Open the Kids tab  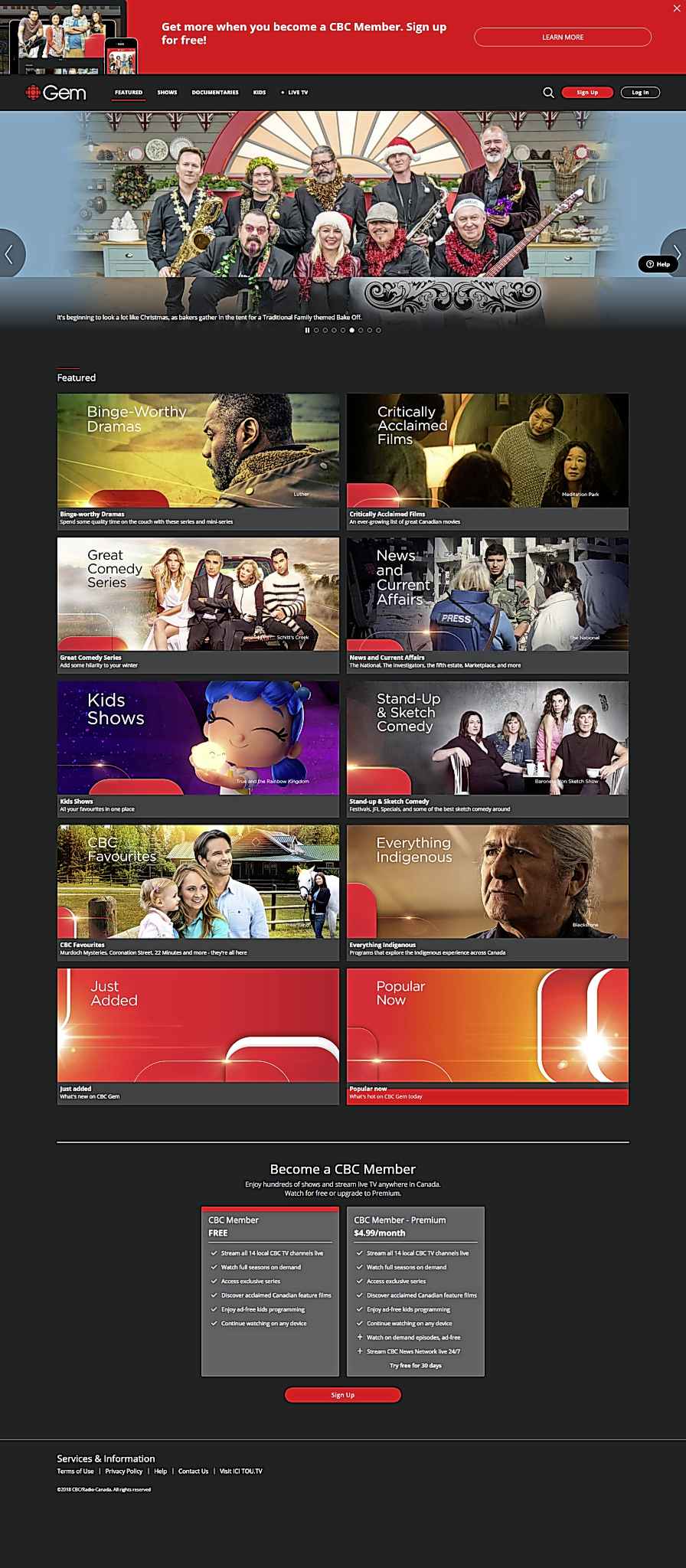tap(260, 93)
